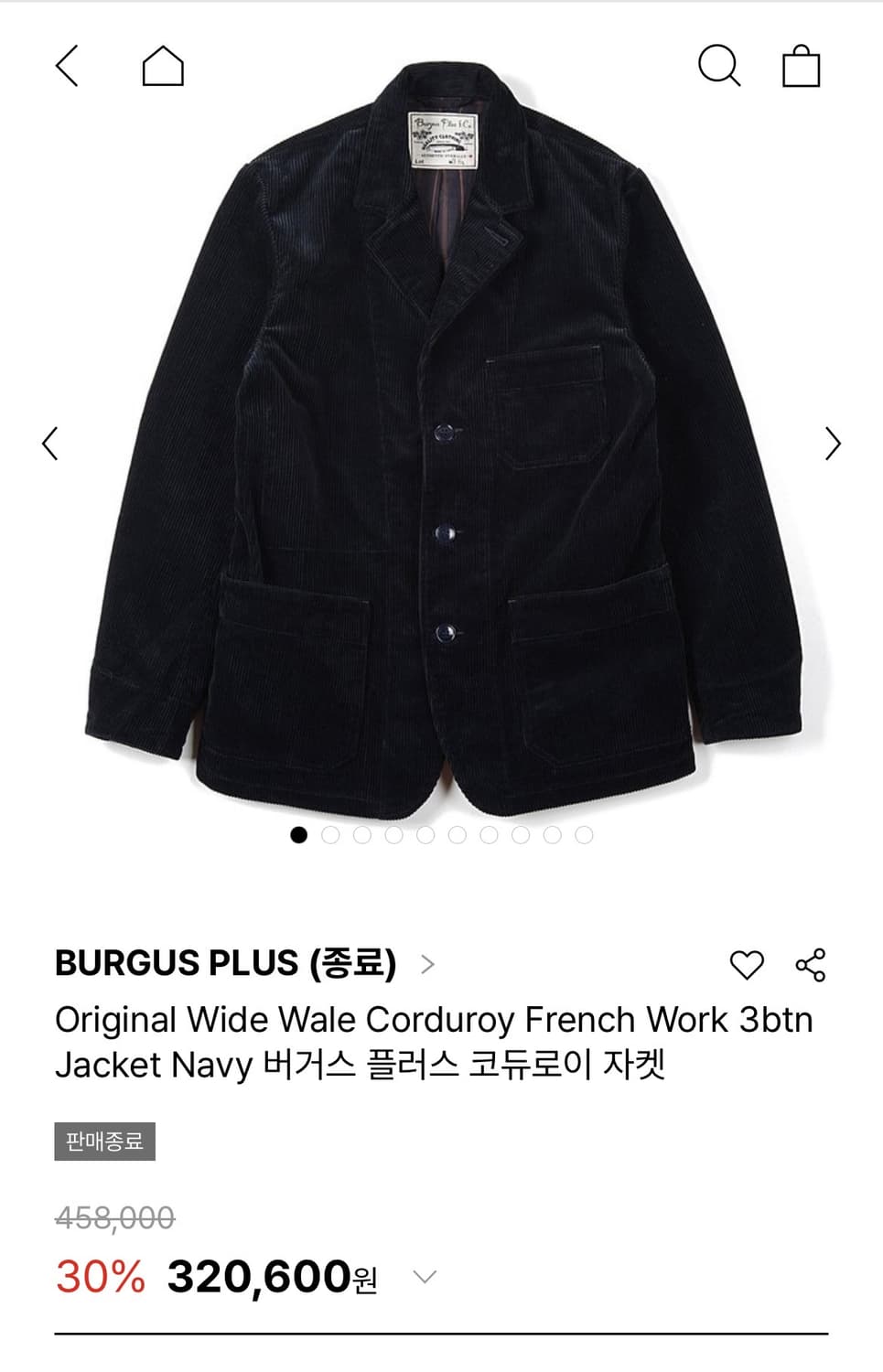The height and width of the screenshot is (1372, 883).
Task: Select the last carousel pagination dot
Action: (583, 835)
